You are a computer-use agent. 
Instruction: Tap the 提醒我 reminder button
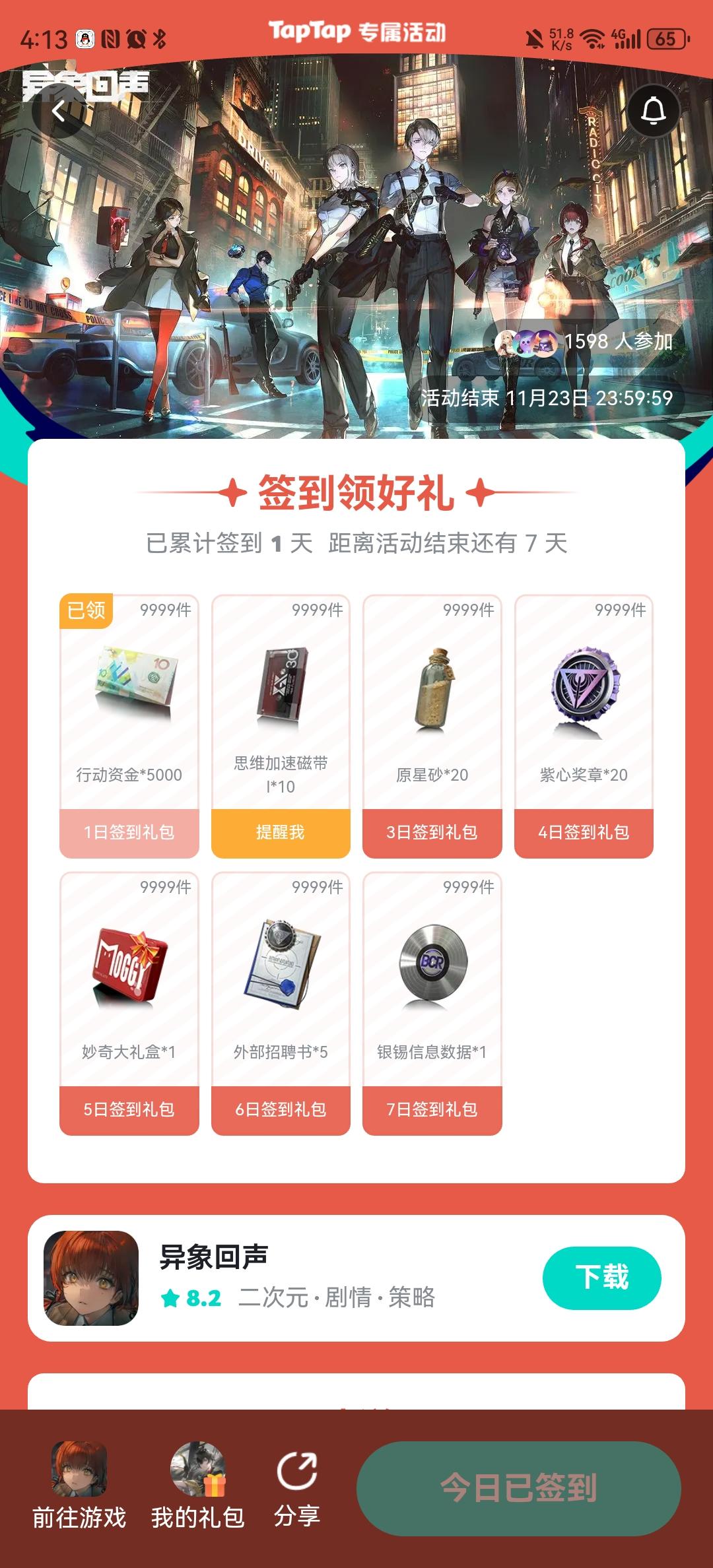pyautogui.click(x=280, y=833)
